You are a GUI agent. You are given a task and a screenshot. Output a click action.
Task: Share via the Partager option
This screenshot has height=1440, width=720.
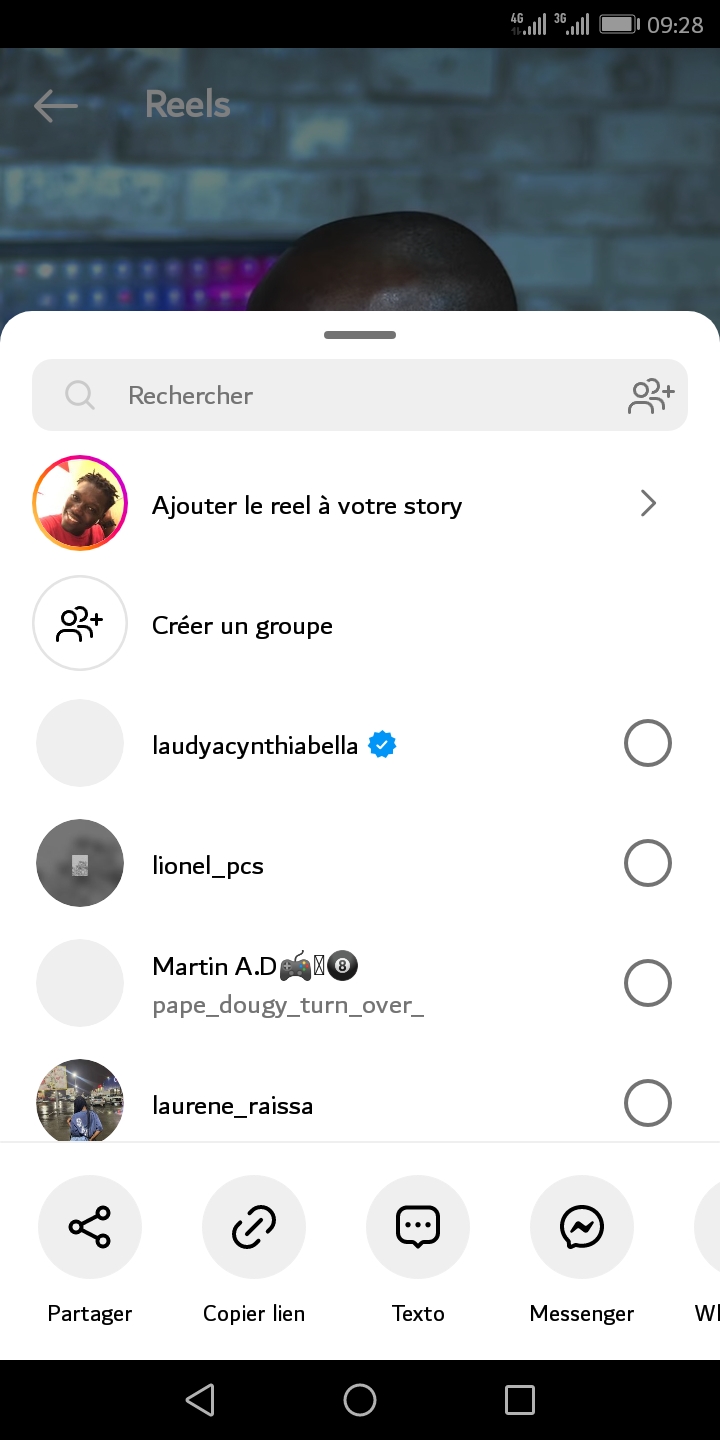[90, 1228]
